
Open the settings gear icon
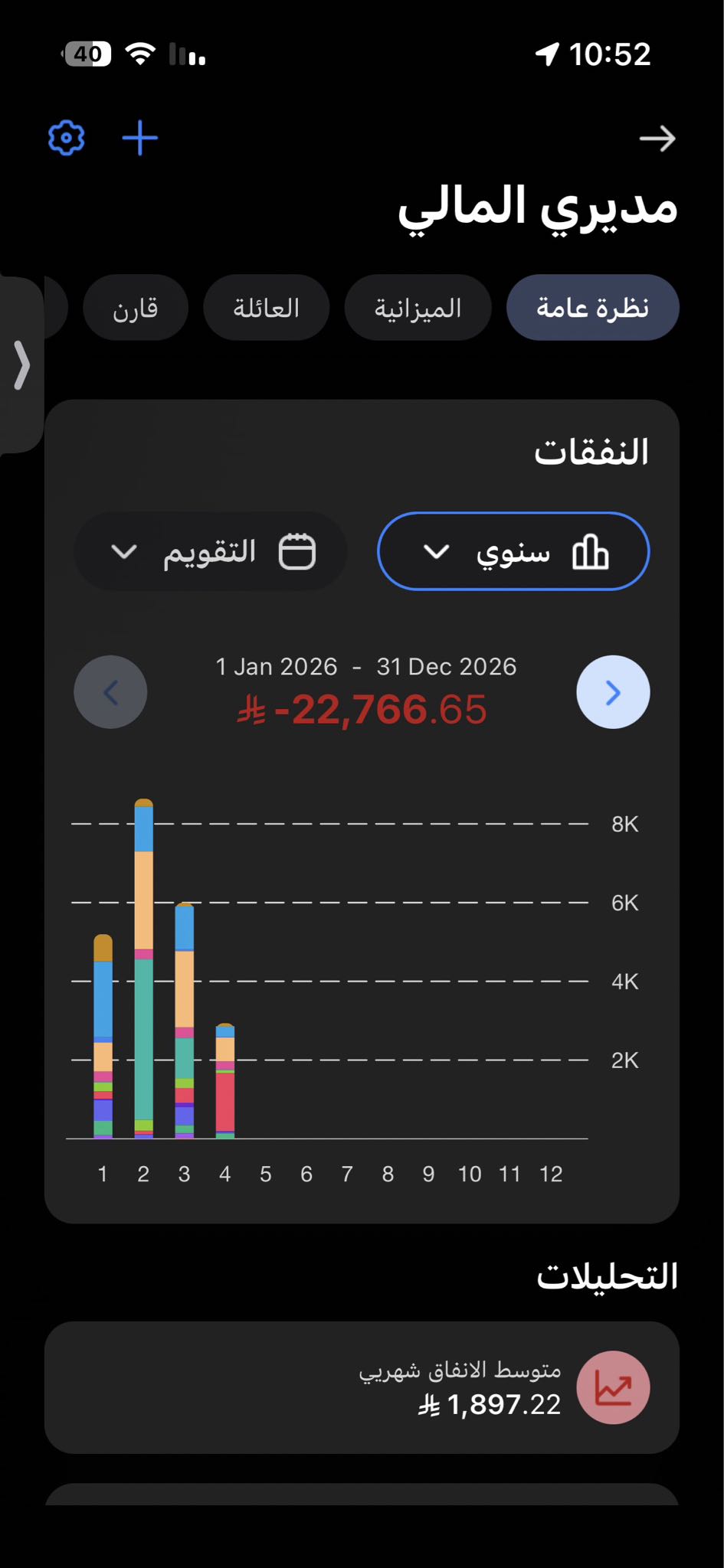tap(67, 138)
